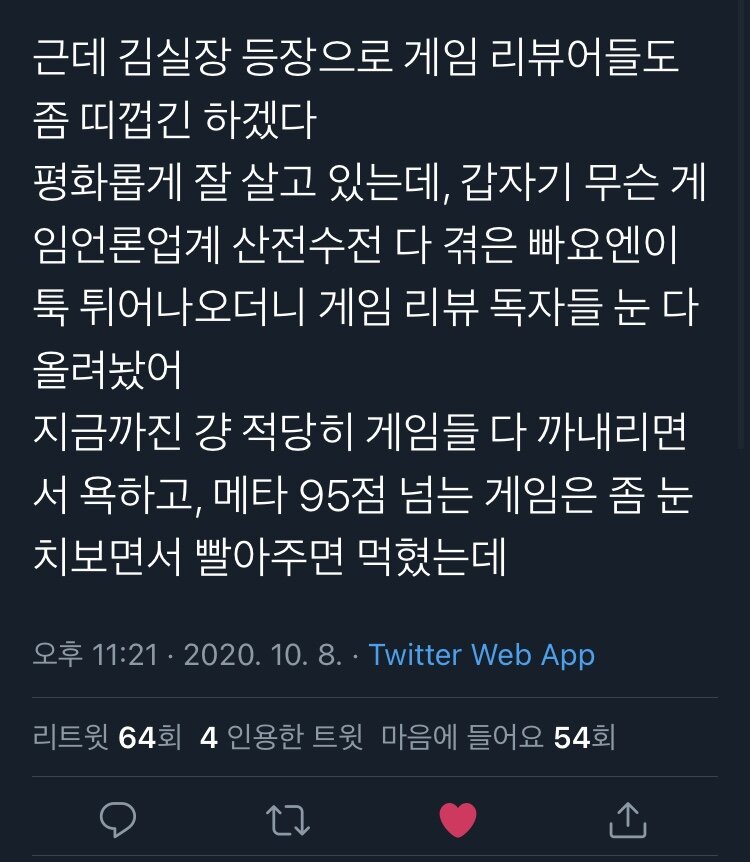This screenshot has height=862, width=750.
Task: Share this tweet
Action: 628,819
